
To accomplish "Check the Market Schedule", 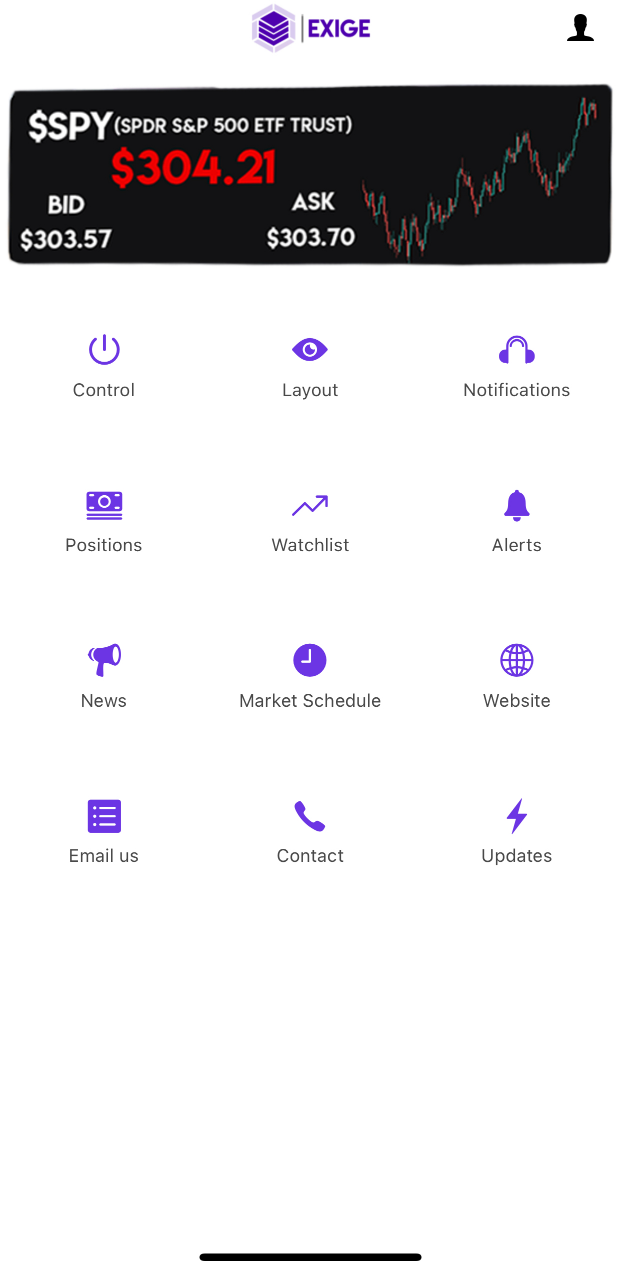I will (x=310, y=677).
